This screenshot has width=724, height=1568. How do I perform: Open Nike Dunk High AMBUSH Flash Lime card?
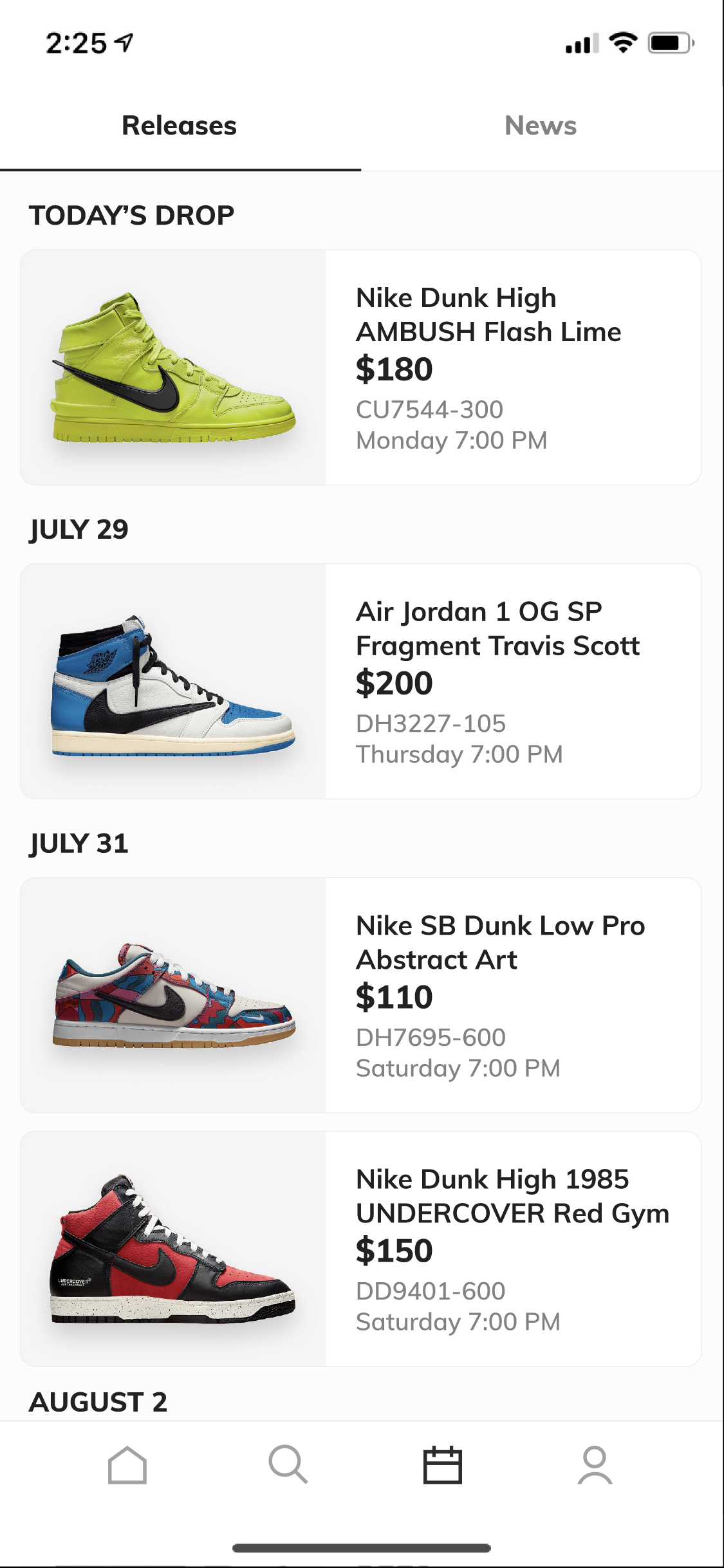360,367
